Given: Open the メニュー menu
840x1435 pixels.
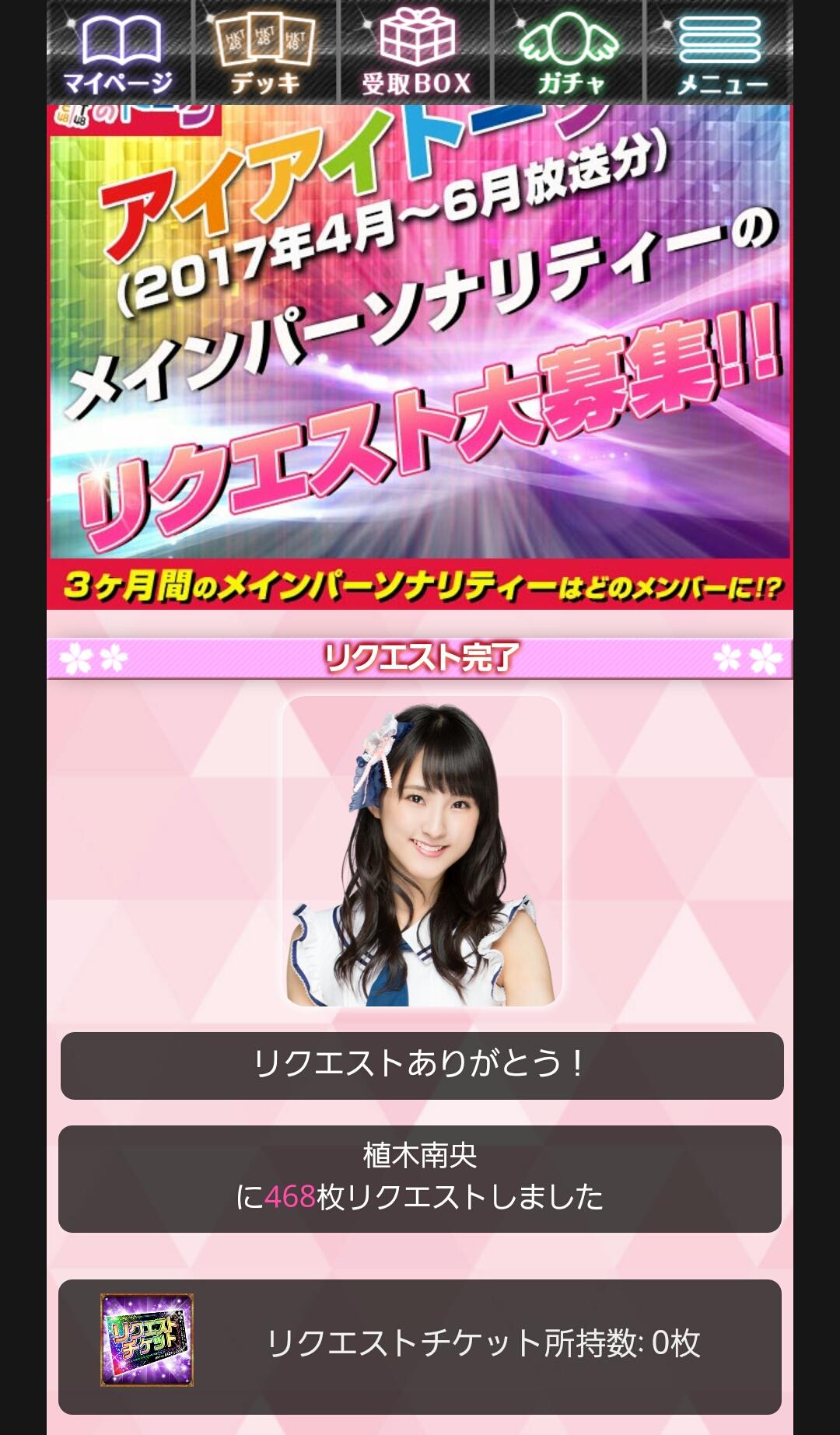Looking at the screenshot, I should (x=720, y=52).
